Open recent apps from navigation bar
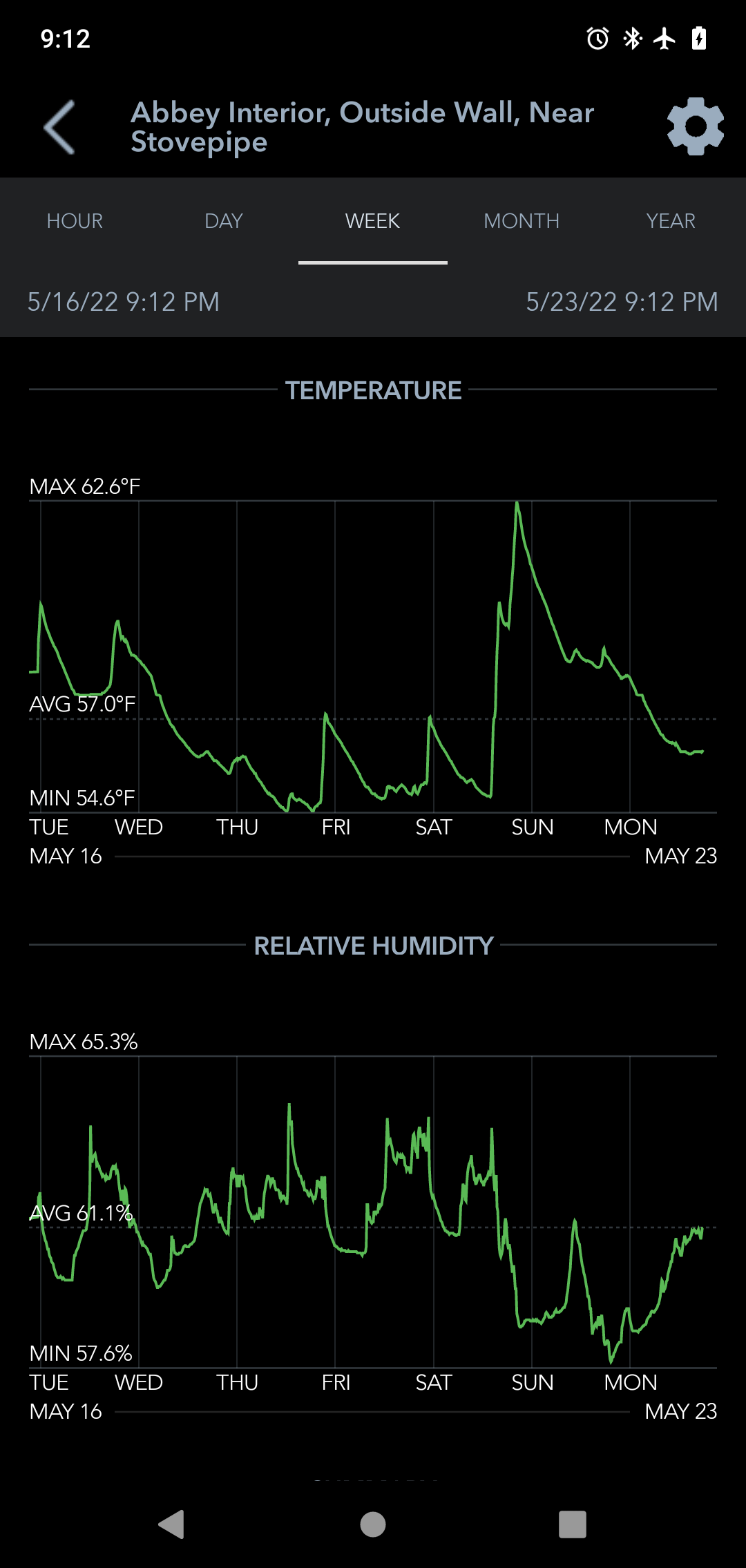Image resolution: width=746 pixels, height=1568 pixels. [x=573, y=1524]
